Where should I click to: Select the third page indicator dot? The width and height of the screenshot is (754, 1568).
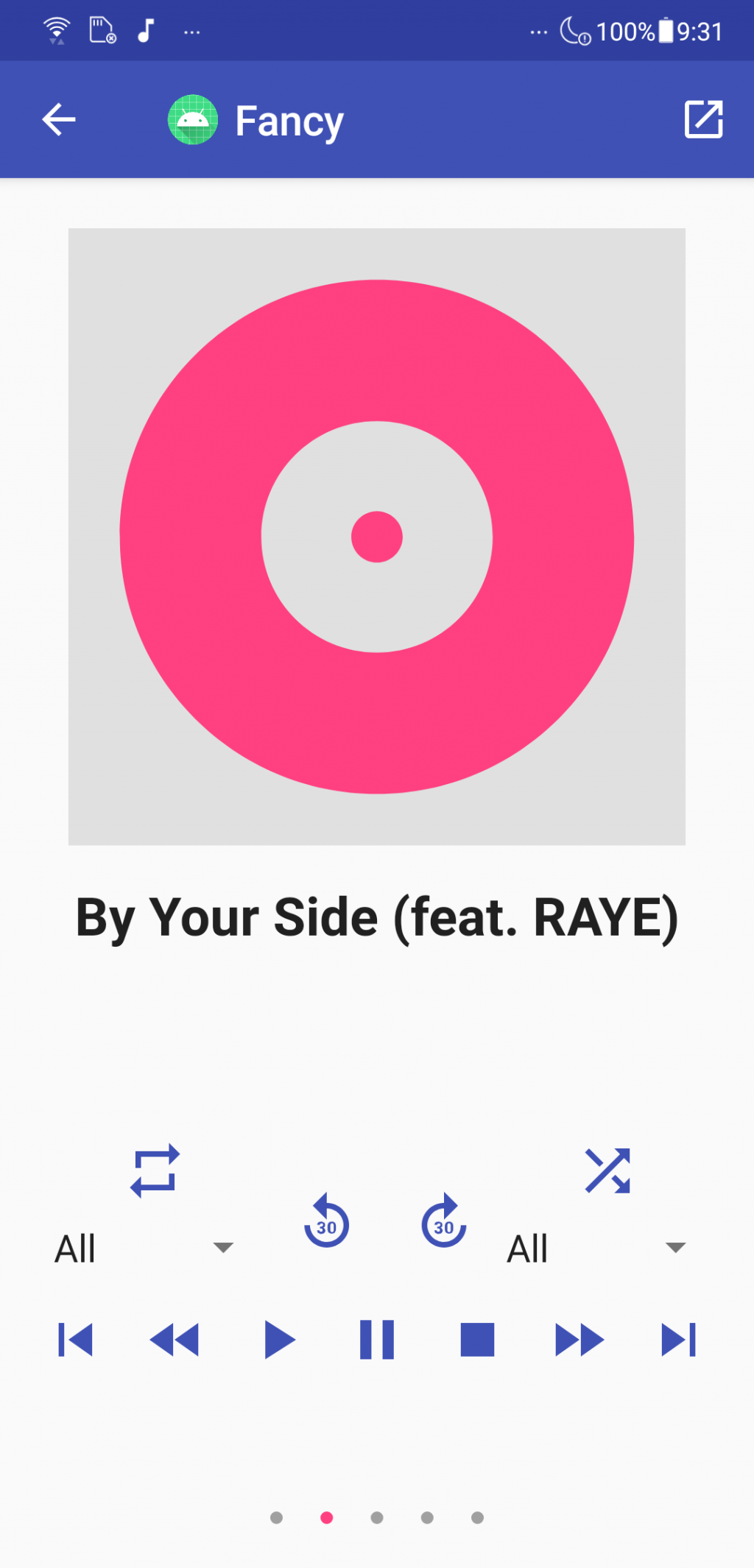pyautogui.click(x=377, y=1517)
